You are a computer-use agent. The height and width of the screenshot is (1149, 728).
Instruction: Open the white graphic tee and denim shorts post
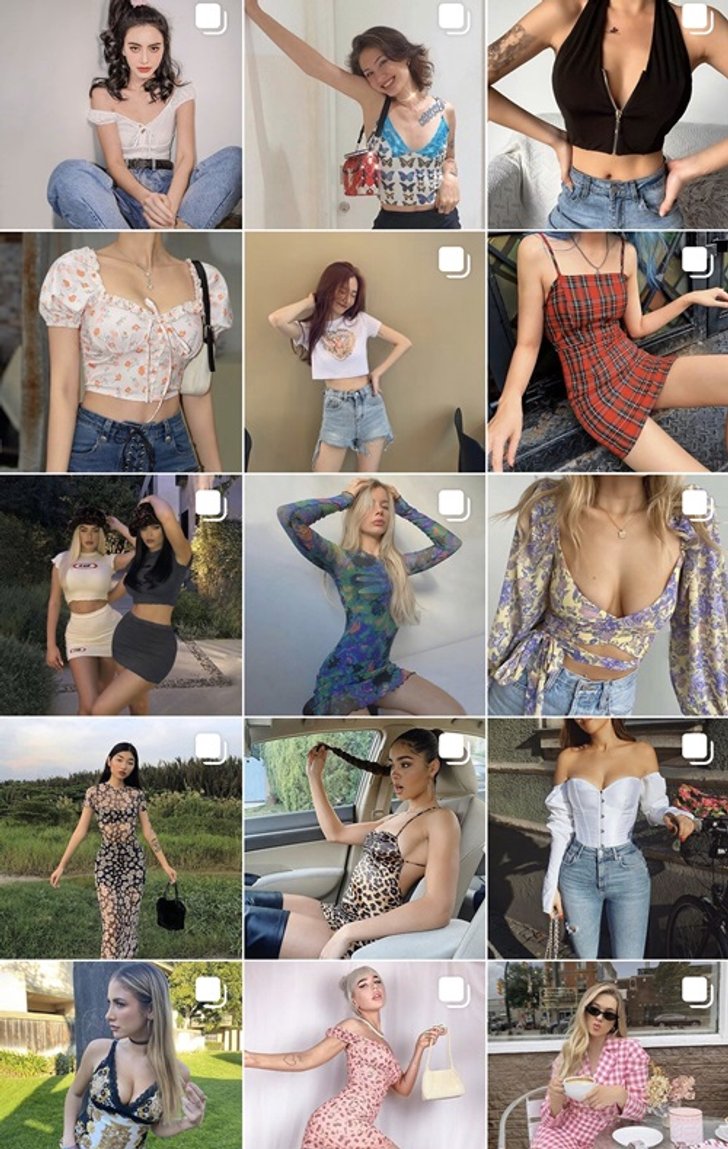tap(363, 352)
